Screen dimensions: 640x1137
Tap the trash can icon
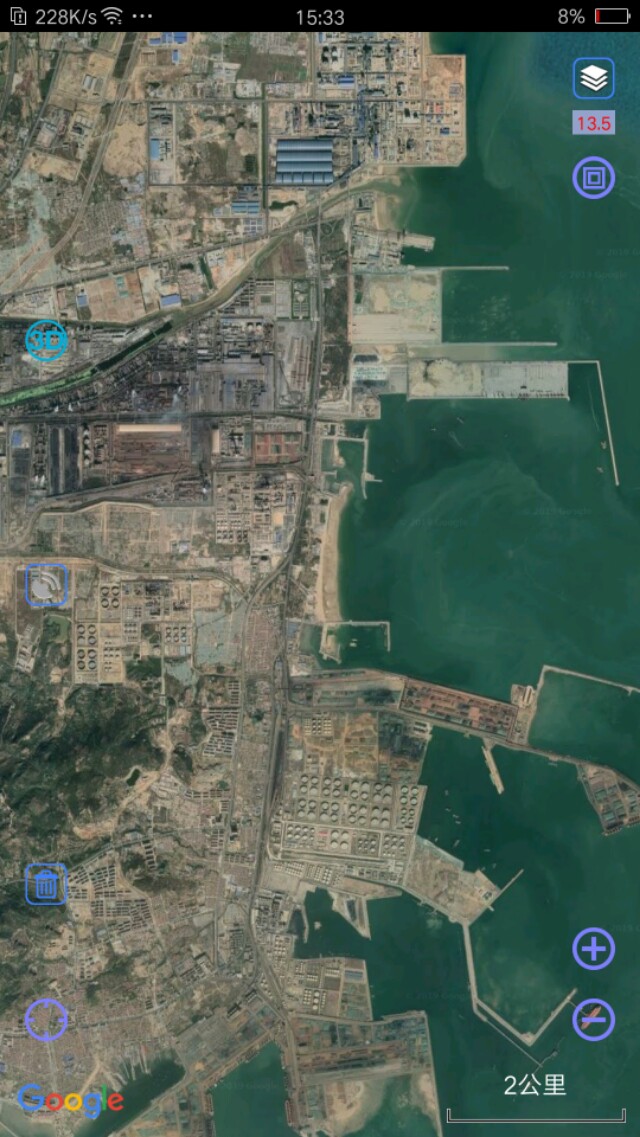(46, 884)
